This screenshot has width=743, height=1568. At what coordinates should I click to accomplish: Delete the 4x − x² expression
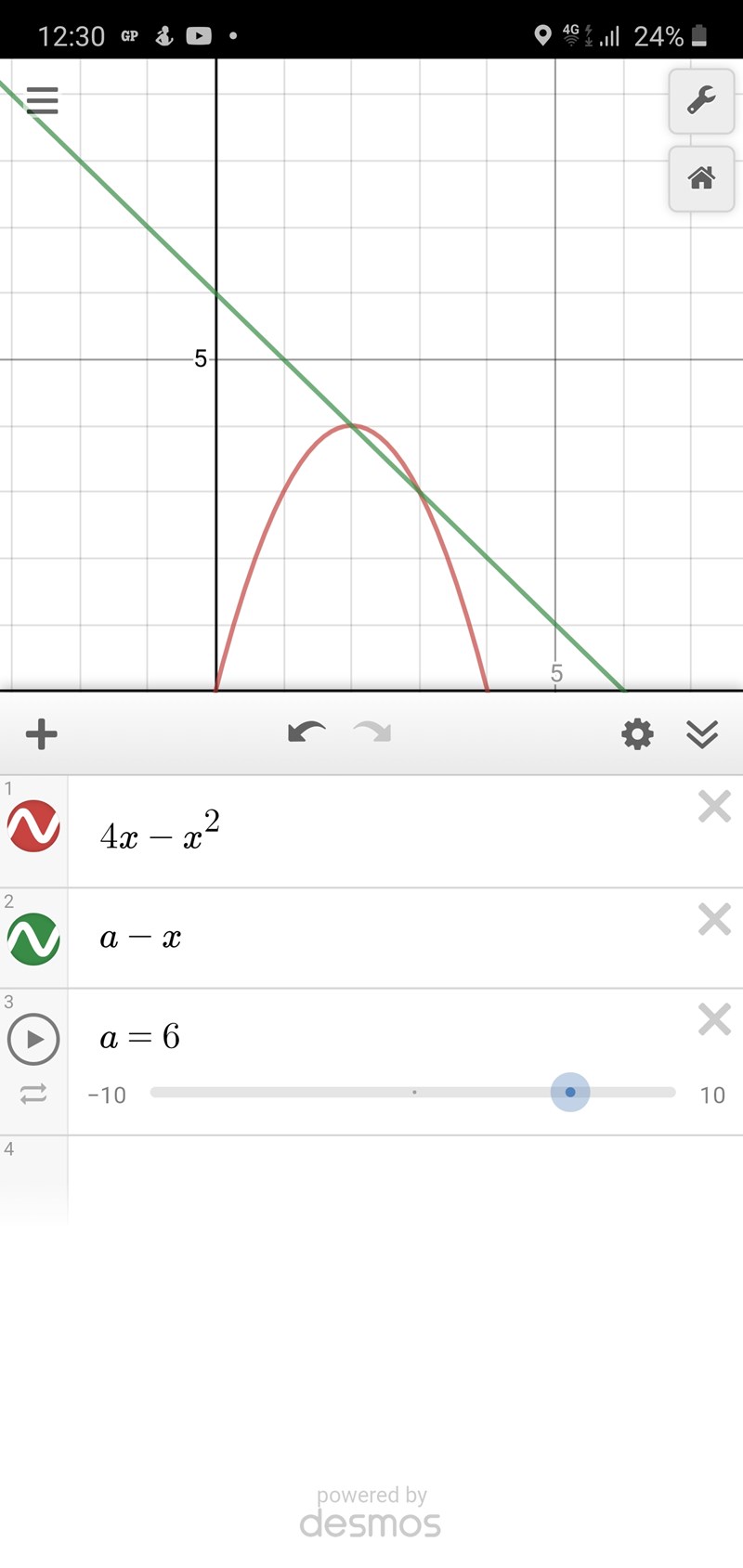(714, 807)
